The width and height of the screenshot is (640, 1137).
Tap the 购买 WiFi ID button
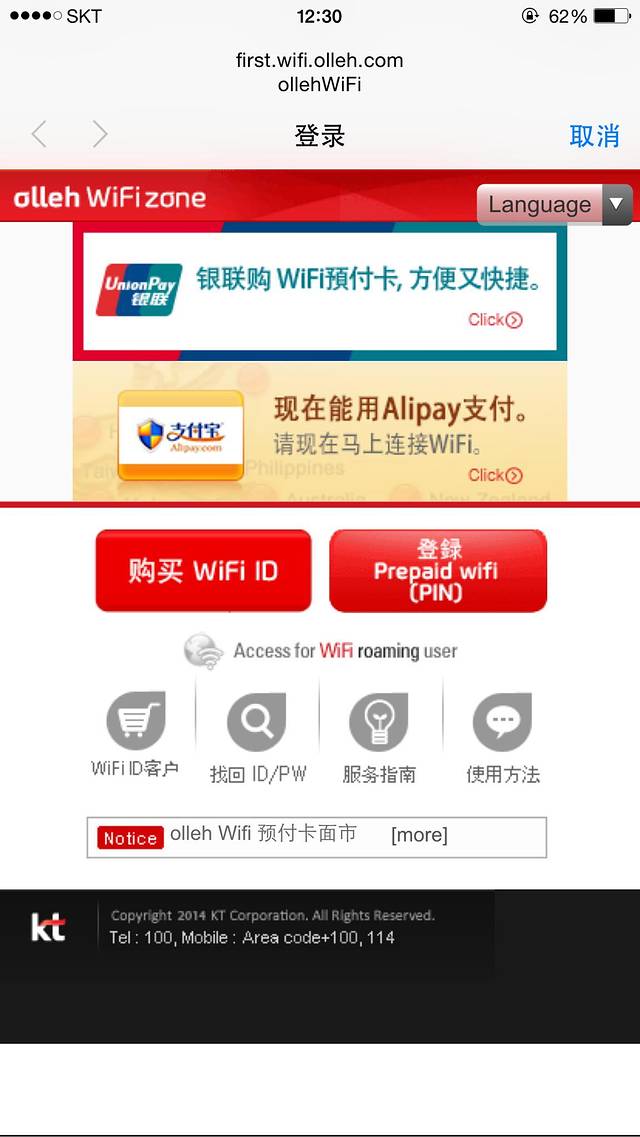203,571
